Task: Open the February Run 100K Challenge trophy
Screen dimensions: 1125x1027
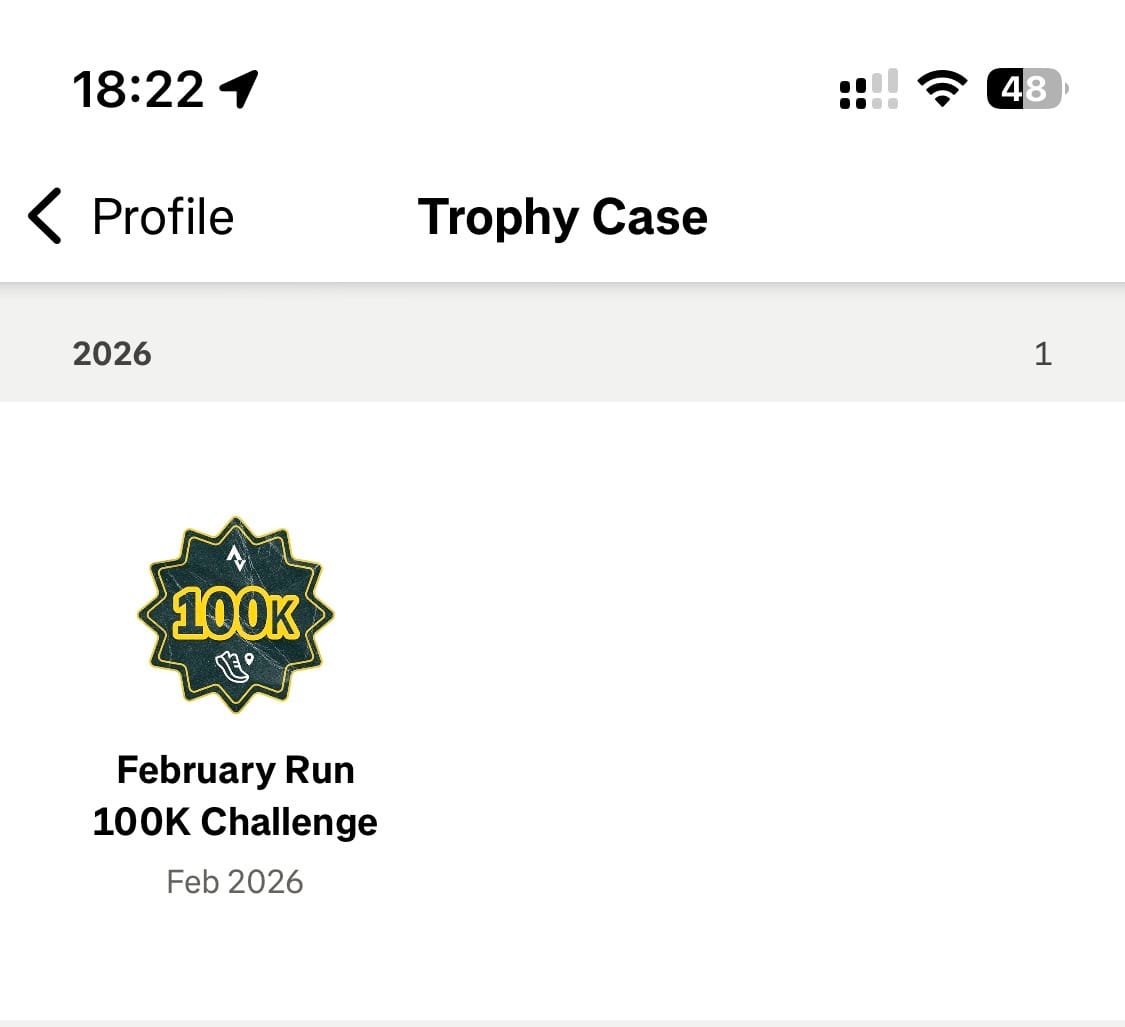Action: pyautogui.click(x=235, y=614)
